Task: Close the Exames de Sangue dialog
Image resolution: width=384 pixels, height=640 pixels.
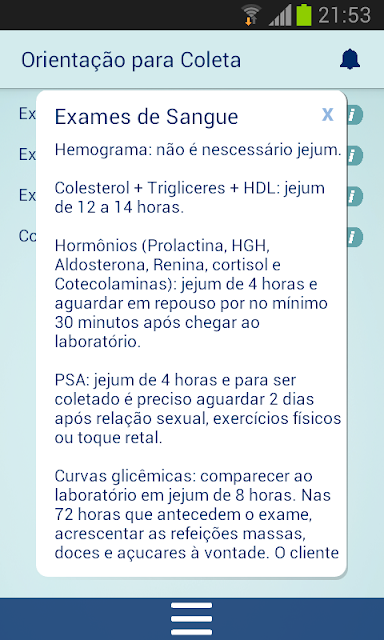Action: [327, 115]
